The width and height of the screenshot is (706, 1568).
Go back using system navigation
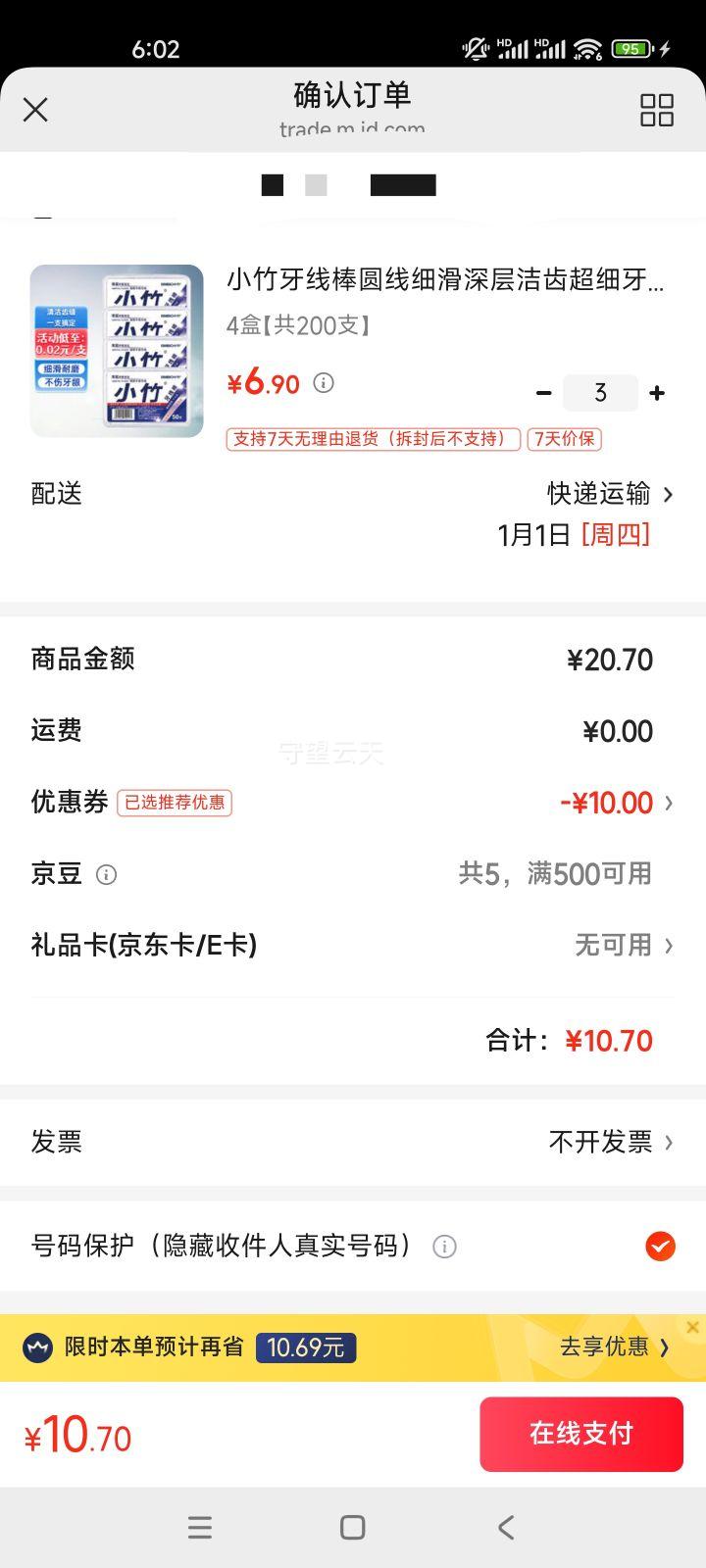505,1527
